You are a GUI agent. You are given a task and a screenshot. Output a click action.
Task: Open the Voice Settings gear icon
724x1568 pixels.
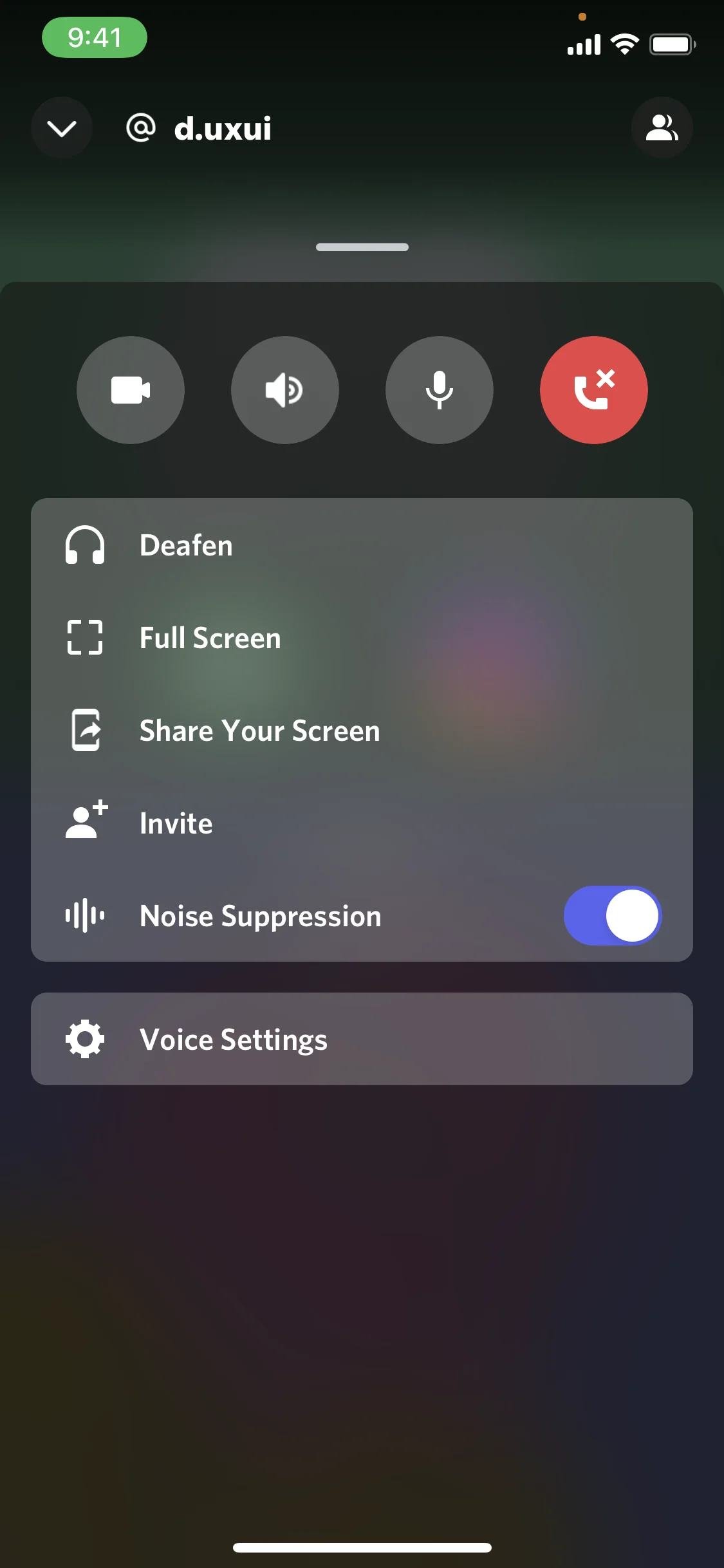[86, 1039]
